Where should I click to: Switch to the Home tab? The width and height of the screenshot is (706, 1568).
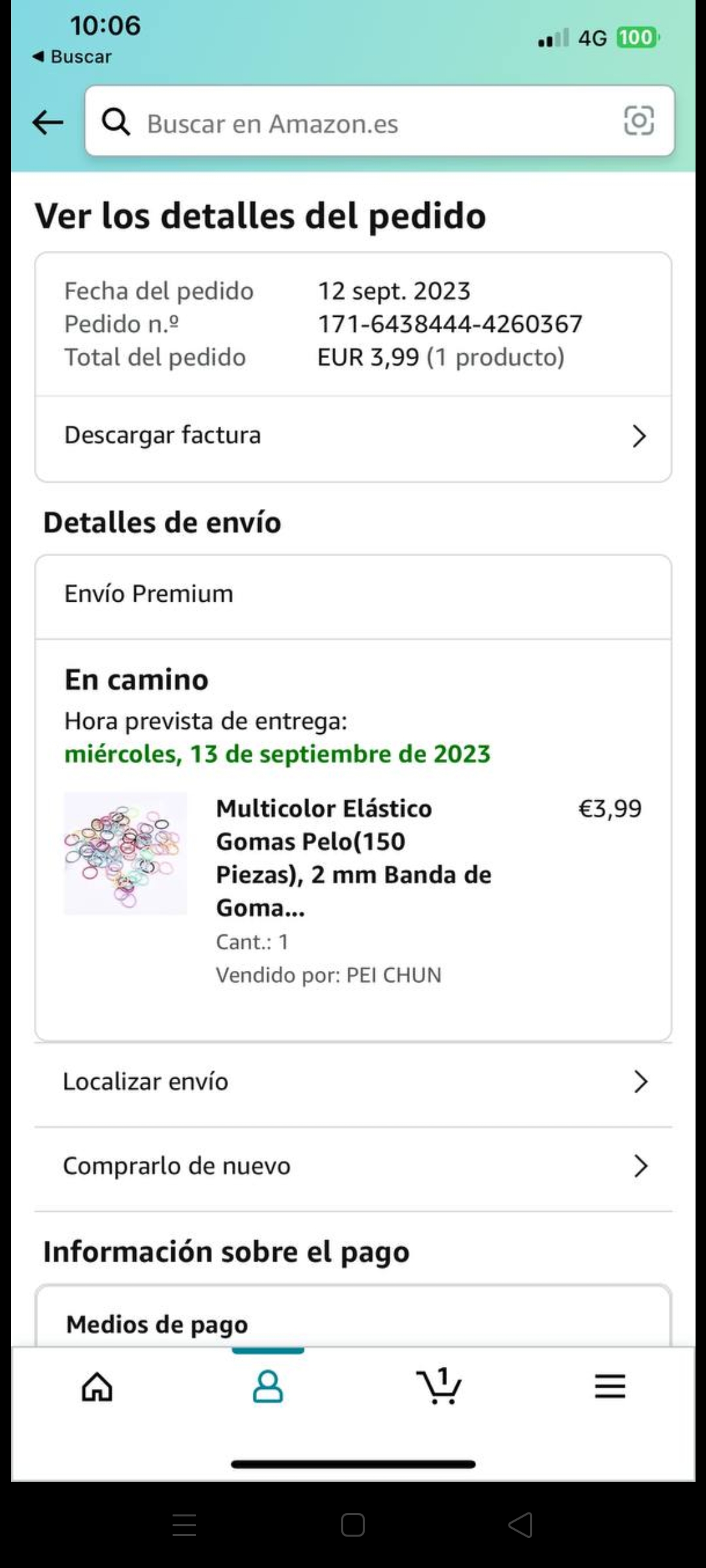click(97, 1386)
